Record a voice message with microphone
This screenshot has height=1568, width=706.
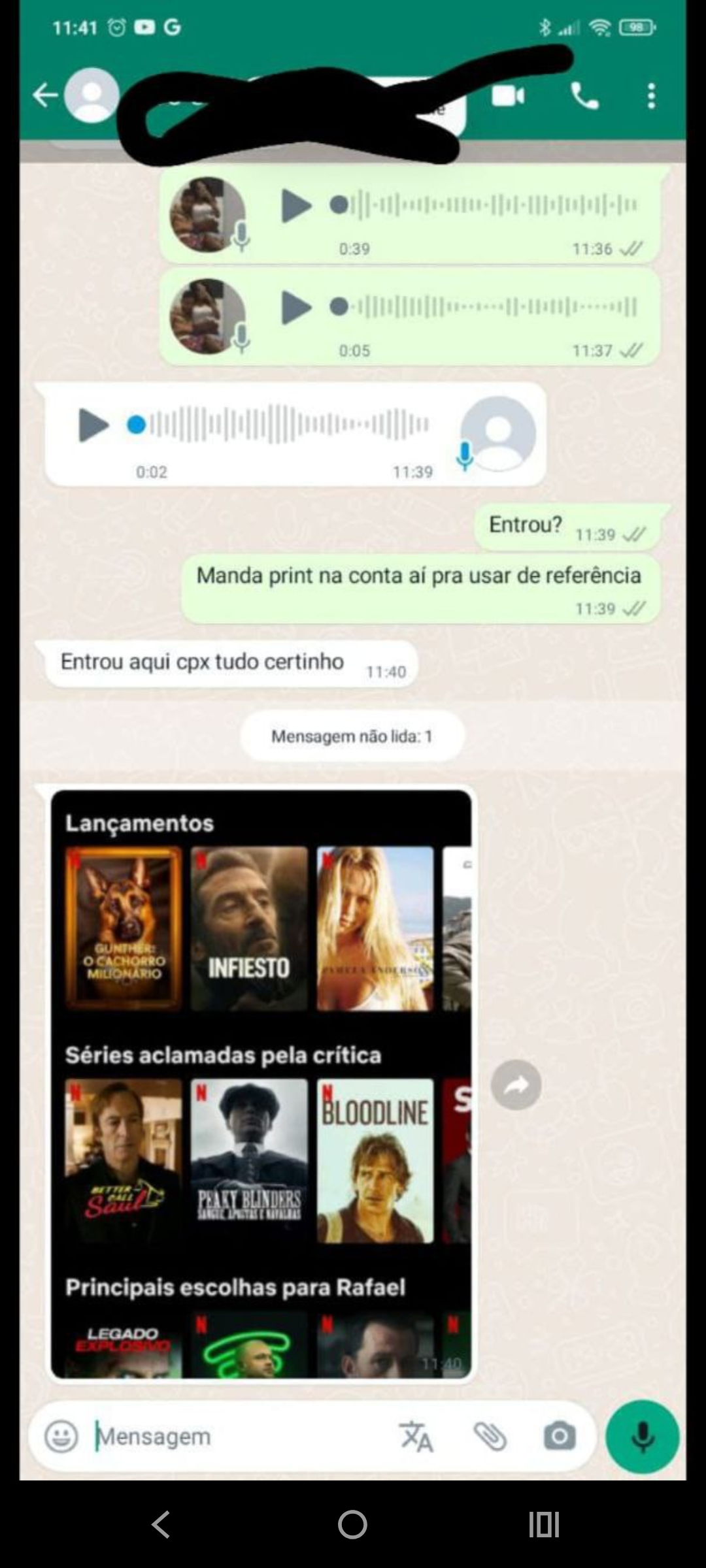tap(643, 1437)
